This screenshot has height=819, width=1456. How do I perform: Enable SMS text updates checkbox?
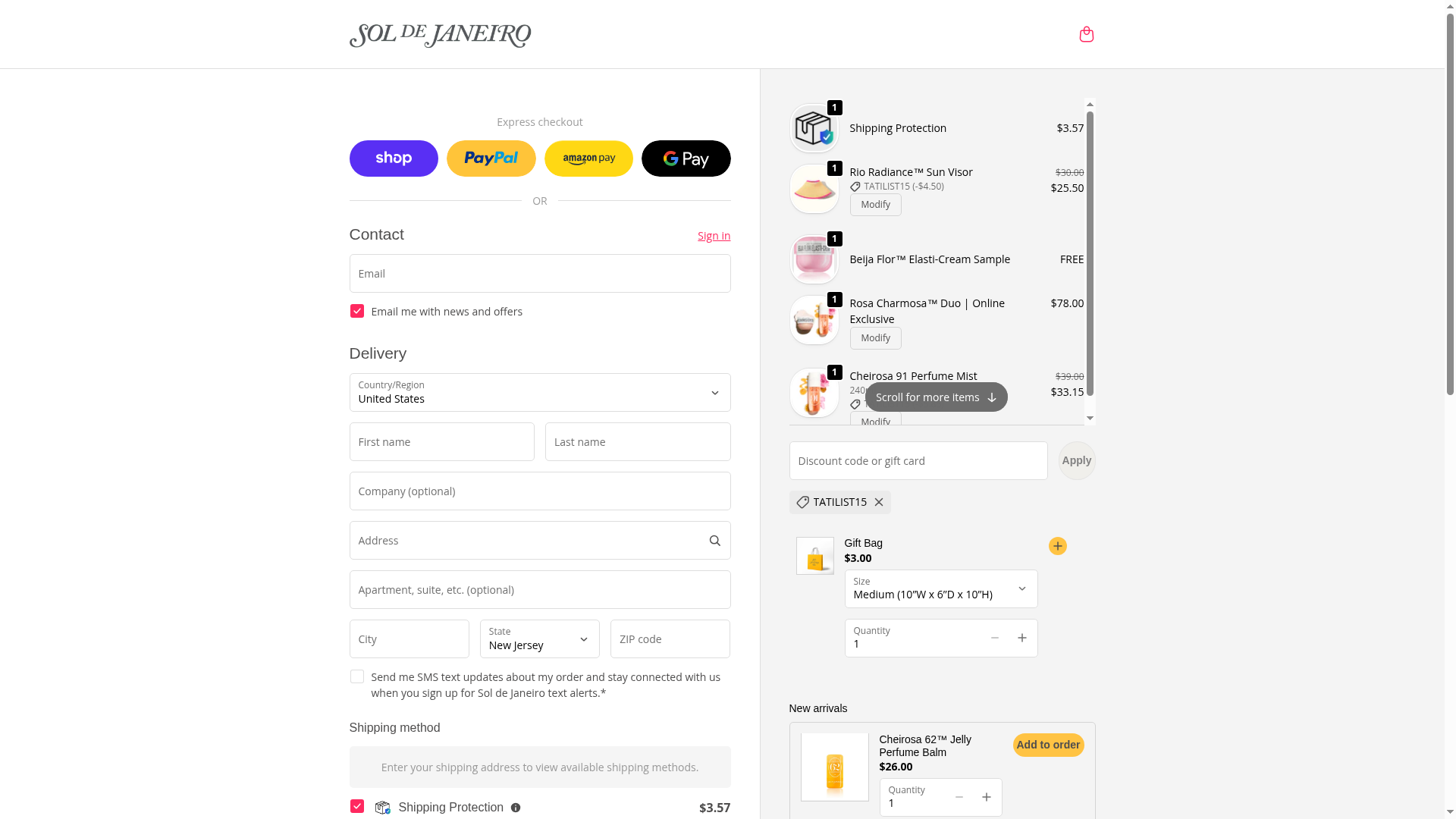point(357,676)
